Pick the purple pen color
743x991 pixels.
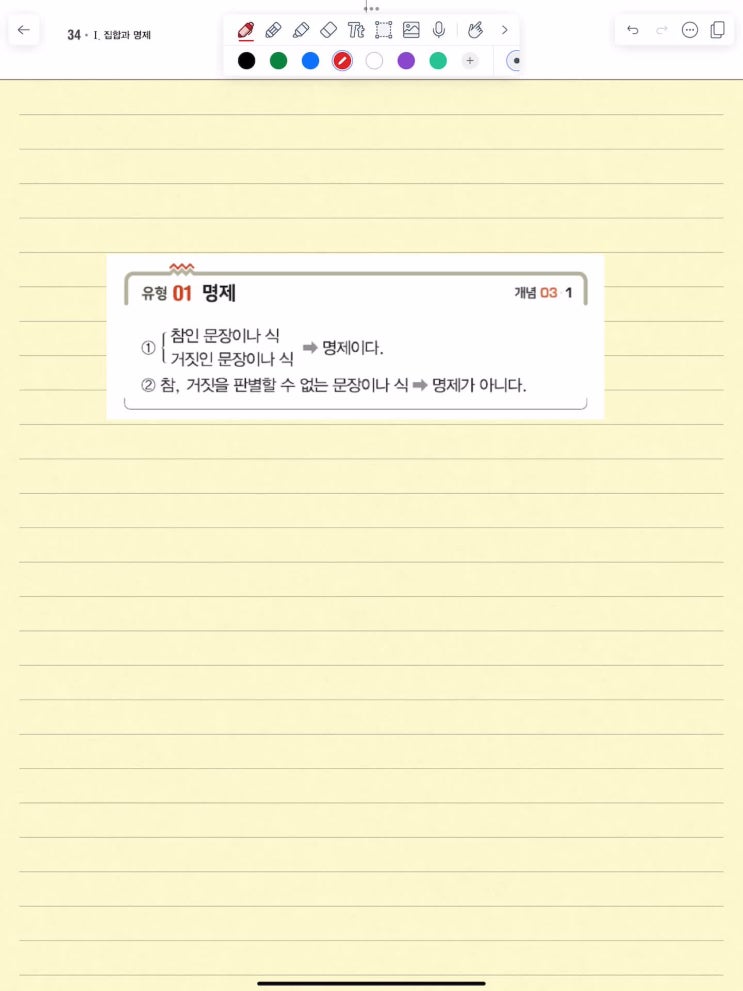click(406, 61)
